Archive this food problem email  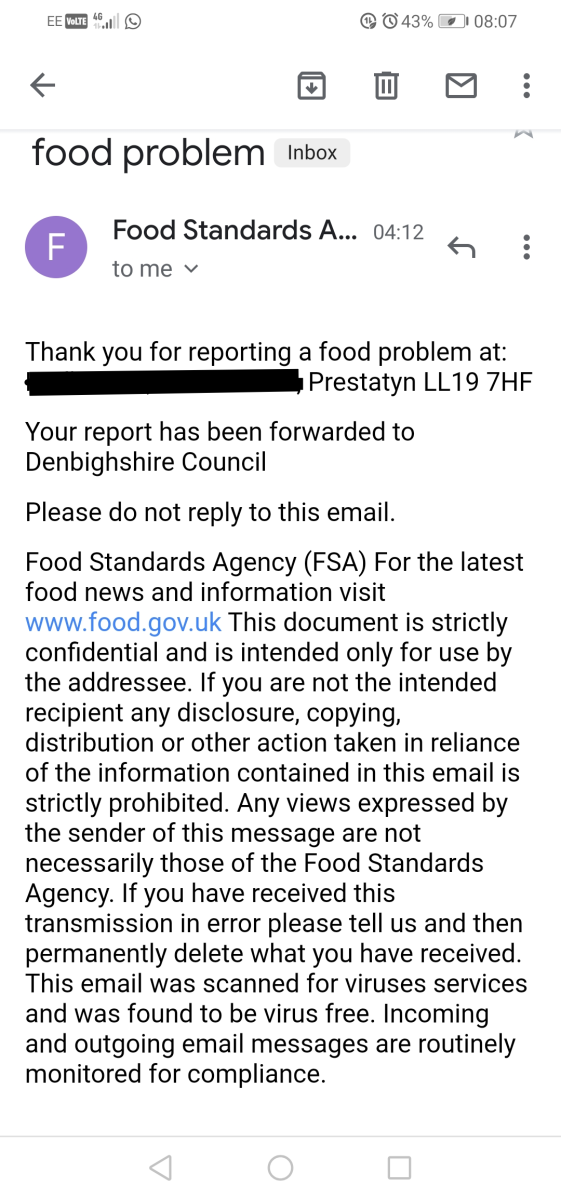pos(312,86)
